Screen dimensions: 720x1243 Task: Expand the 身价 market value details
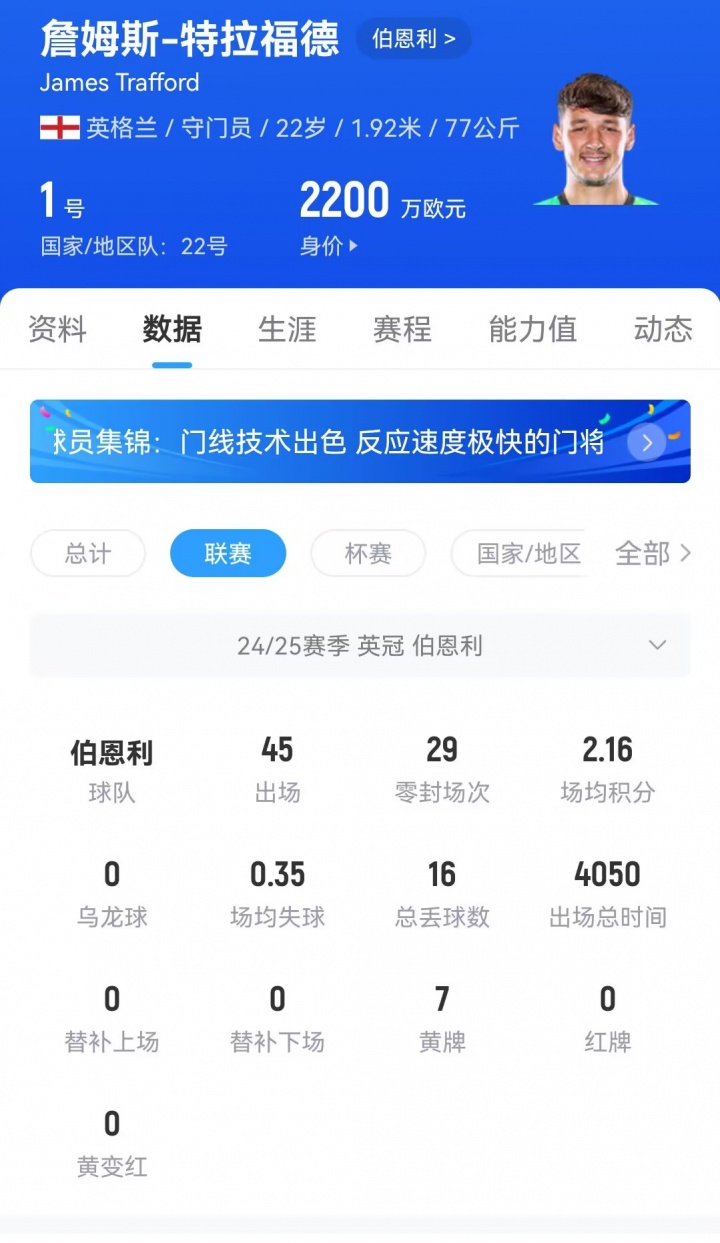coord(329,246)
